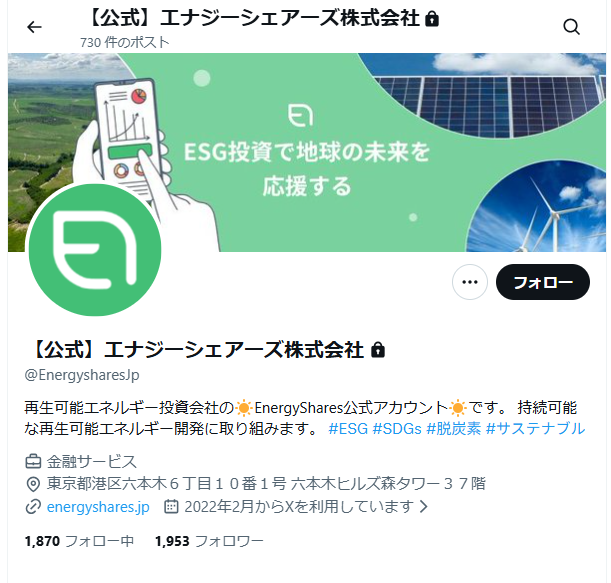The image size is (611, 583).
Task: Open search from the top bar
Action: 571,27
